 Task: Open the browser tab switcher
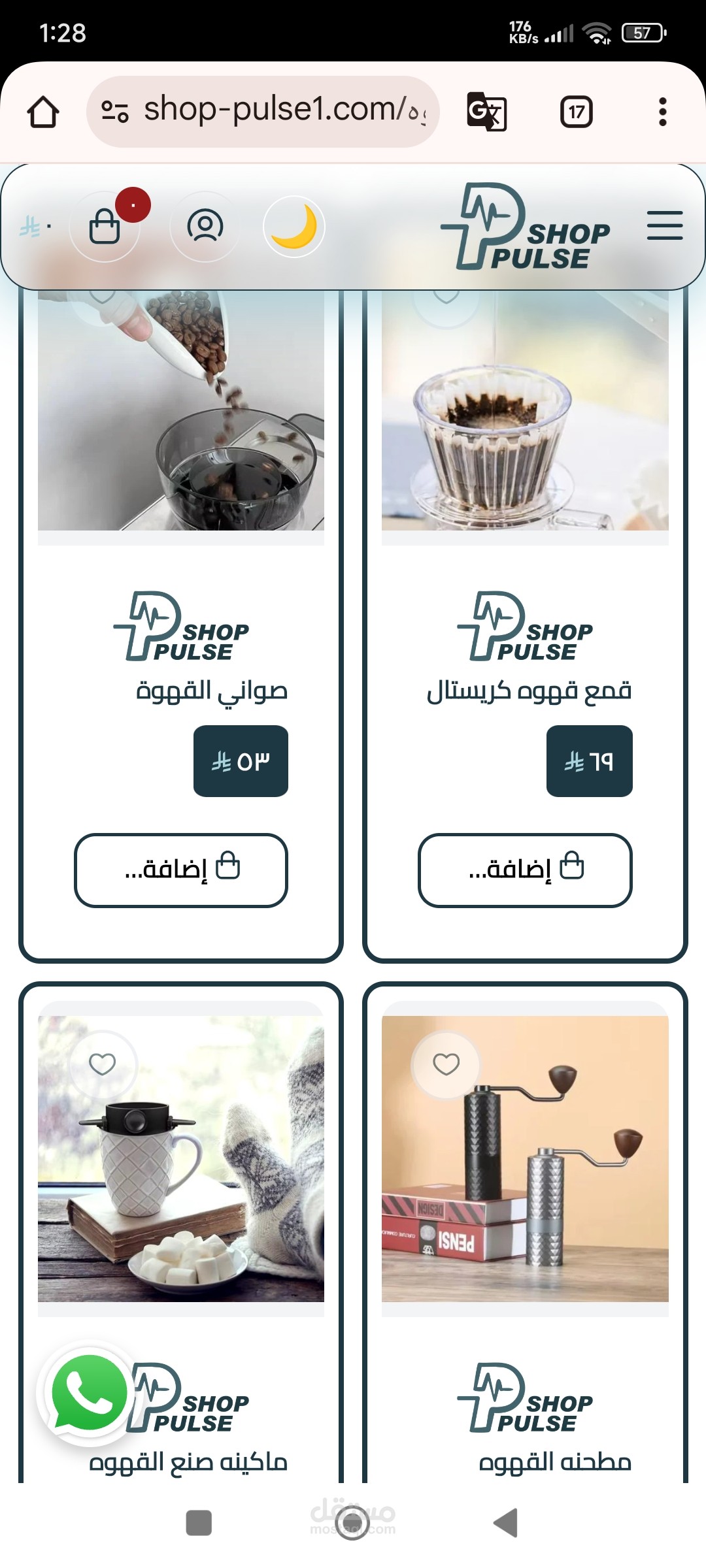pyautogui.click(x=576, y=112)
